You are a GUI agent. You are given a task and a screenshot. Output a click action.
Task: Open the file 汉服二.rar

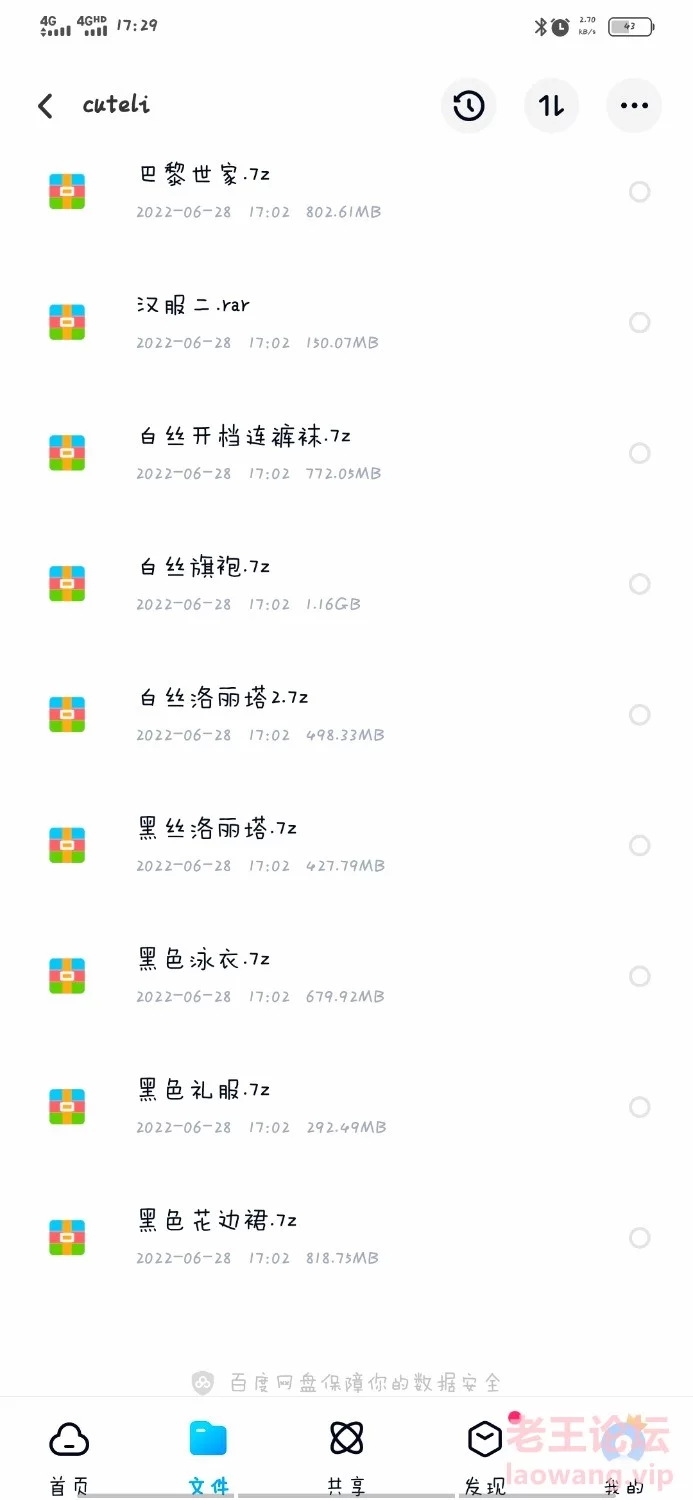pos(346,323)
